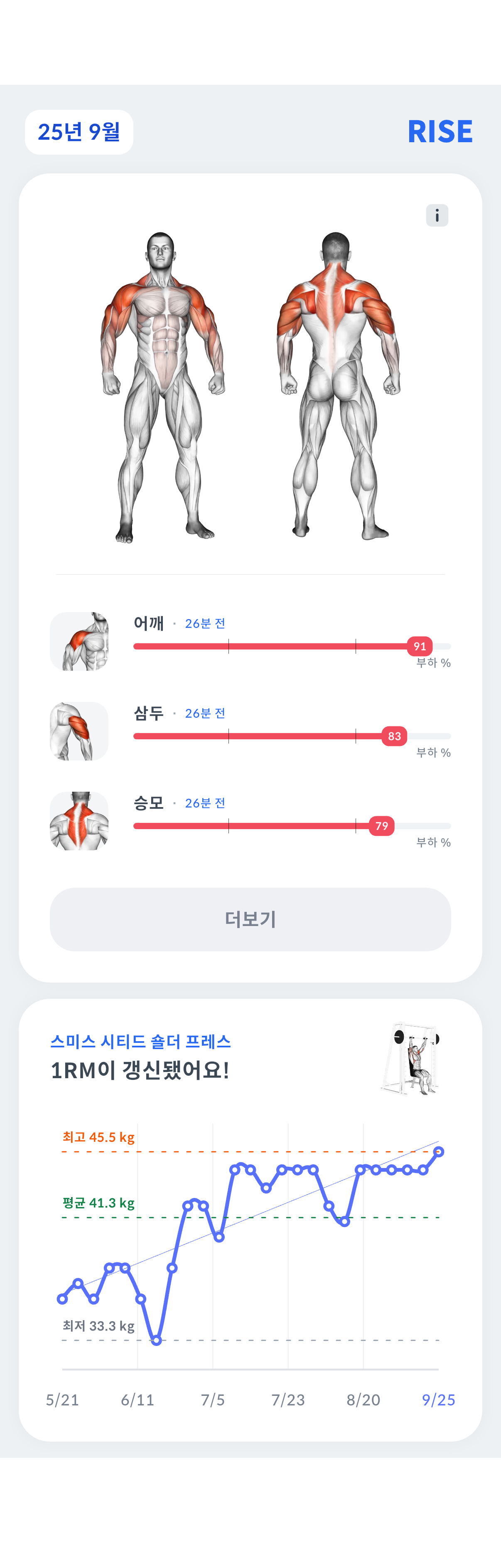Open the 어깨 muscle load row

[250, 641]
